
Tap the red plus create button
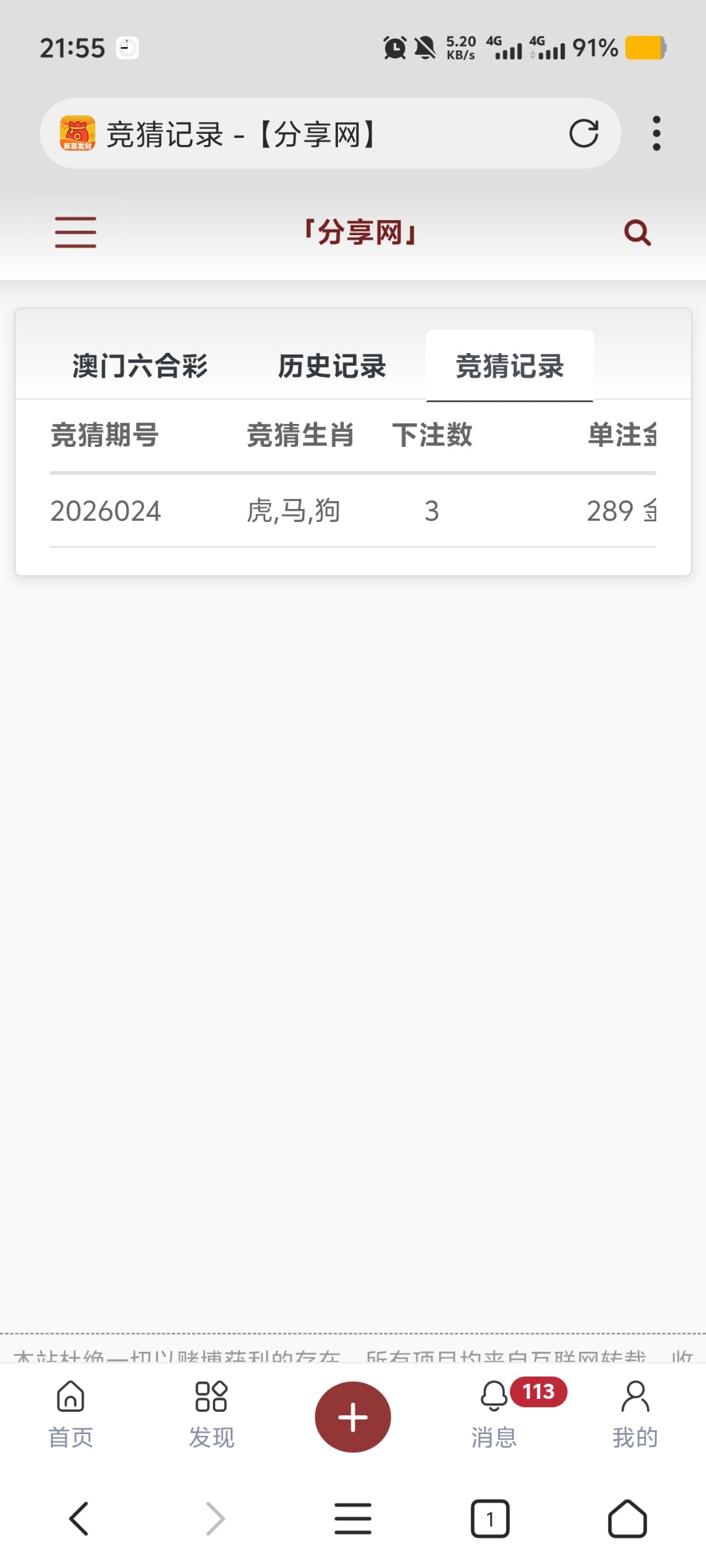[353, 1416]
